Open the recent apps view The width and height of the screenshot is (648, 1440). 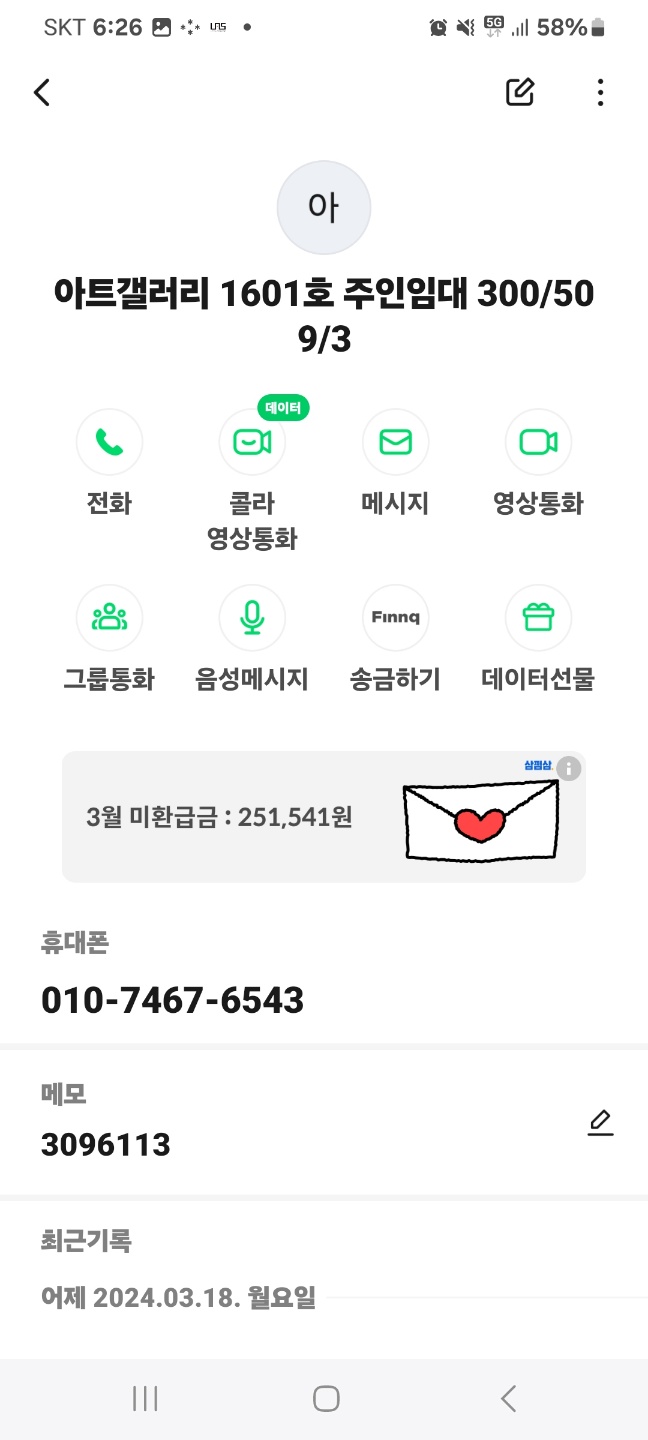(x=146, y=1398)
